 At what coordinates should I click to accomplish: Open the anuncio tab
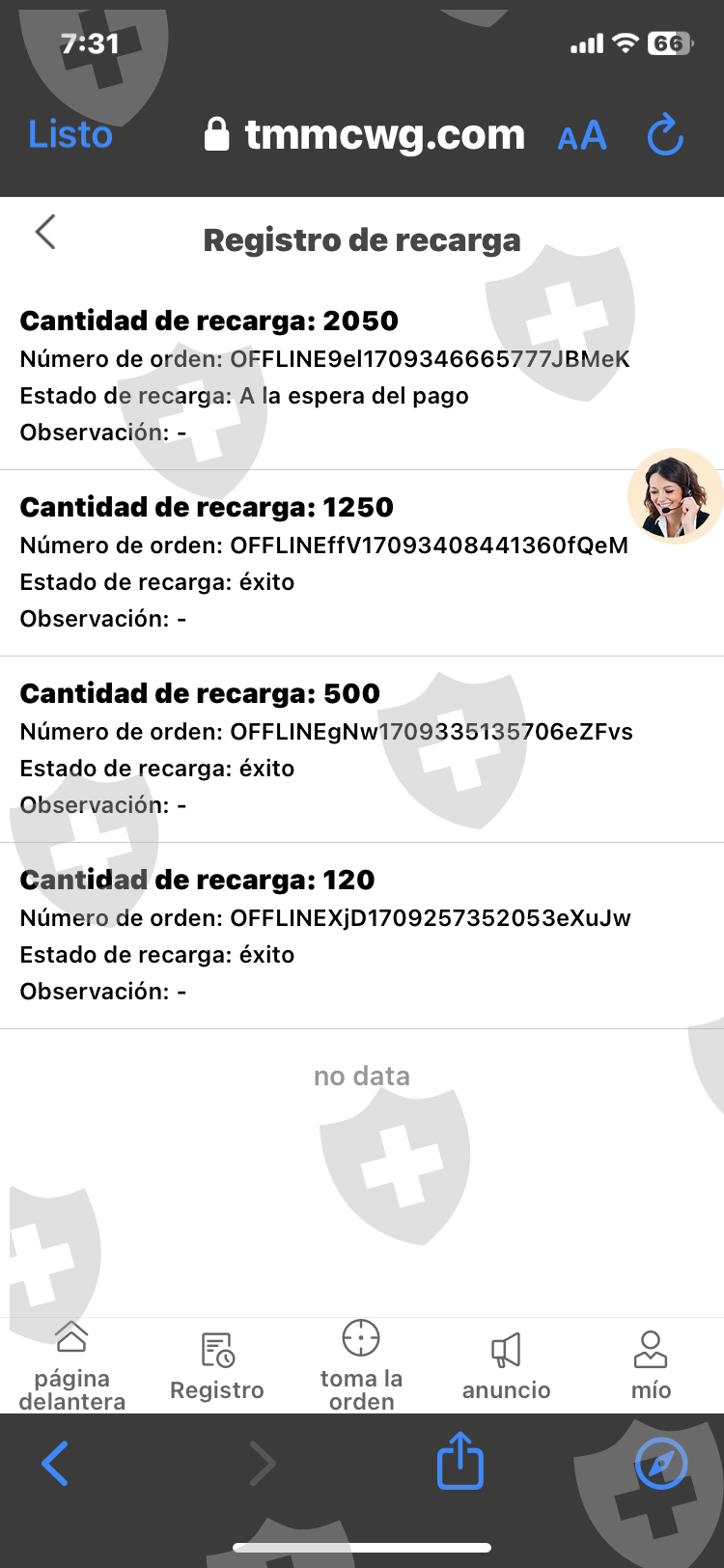[506, 1366]
